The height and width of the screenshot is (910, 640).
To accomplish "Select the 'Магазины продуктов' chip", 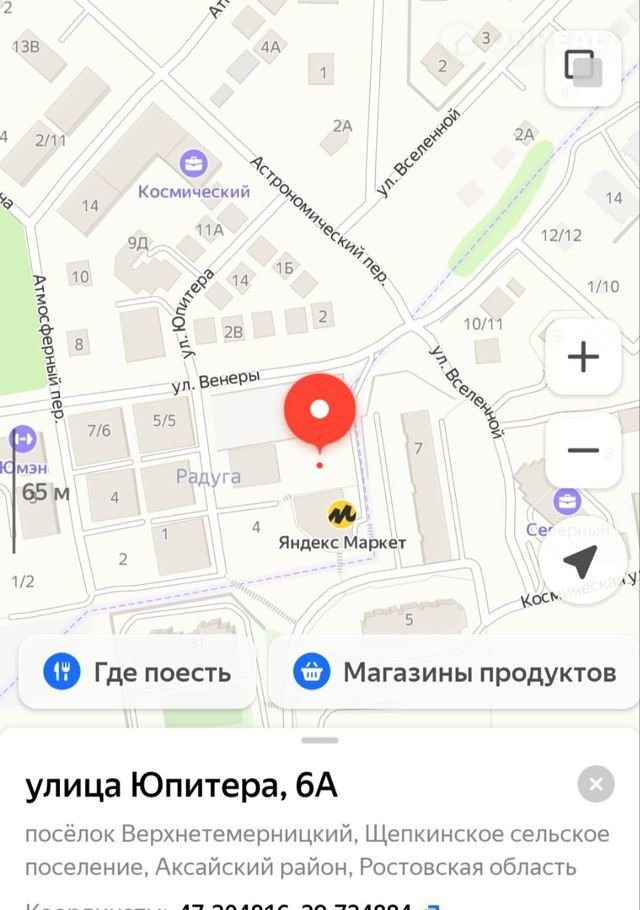I will (x=455, y=672).
